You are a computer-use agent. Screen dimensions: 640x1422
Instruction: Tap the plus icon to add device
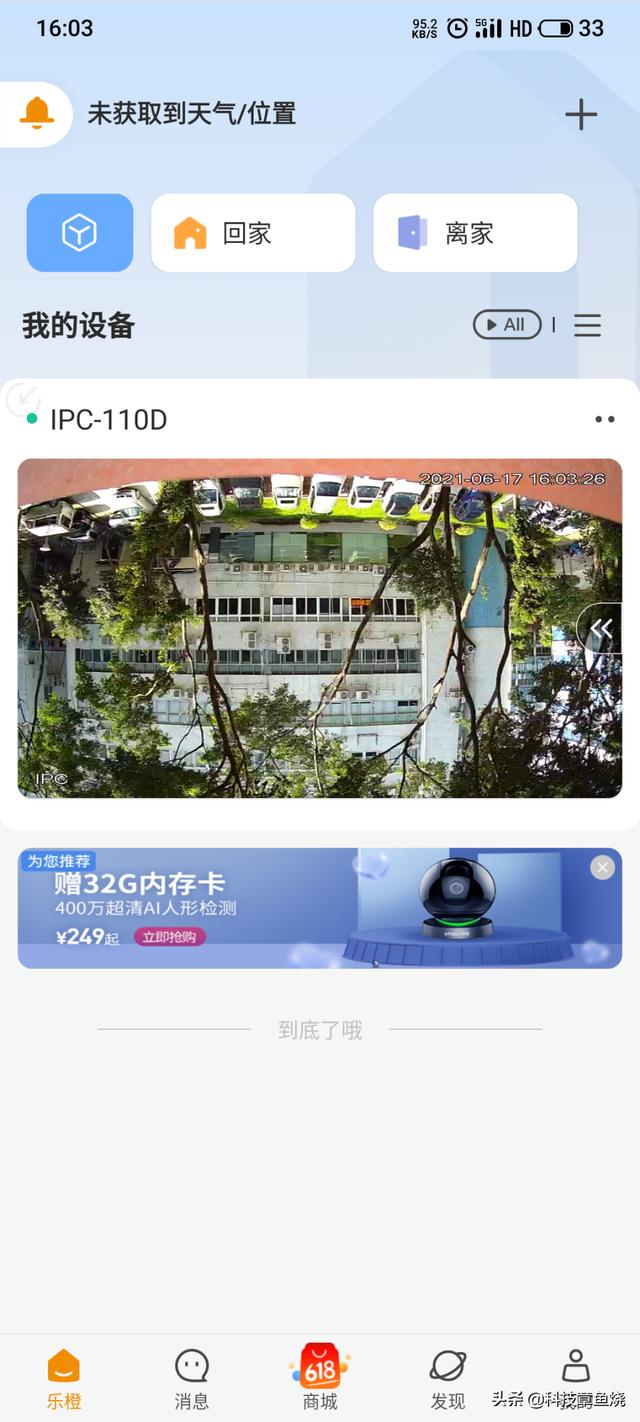581,114
